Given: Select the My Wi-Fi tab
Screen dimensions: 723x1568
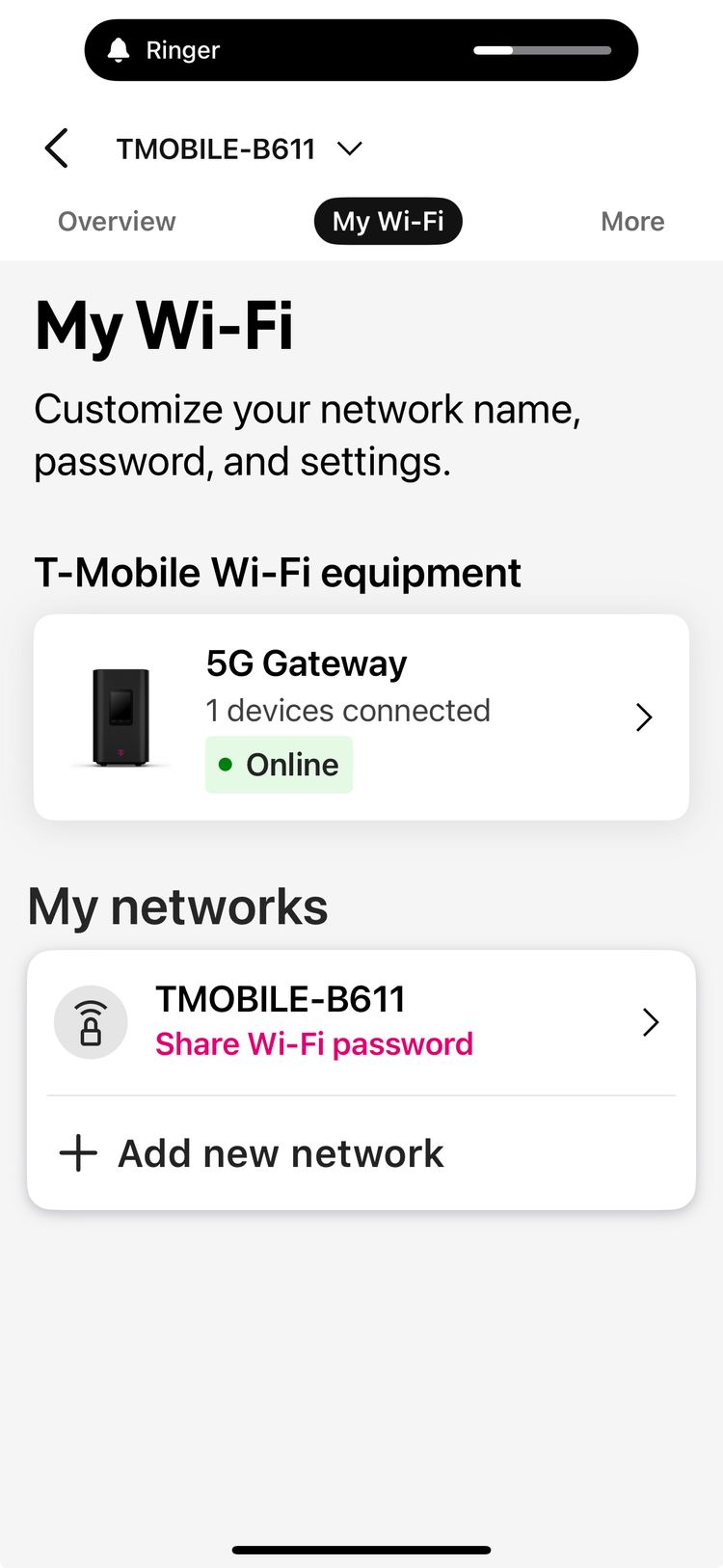Looking at the screenshot, I should [x=388, y=222].
